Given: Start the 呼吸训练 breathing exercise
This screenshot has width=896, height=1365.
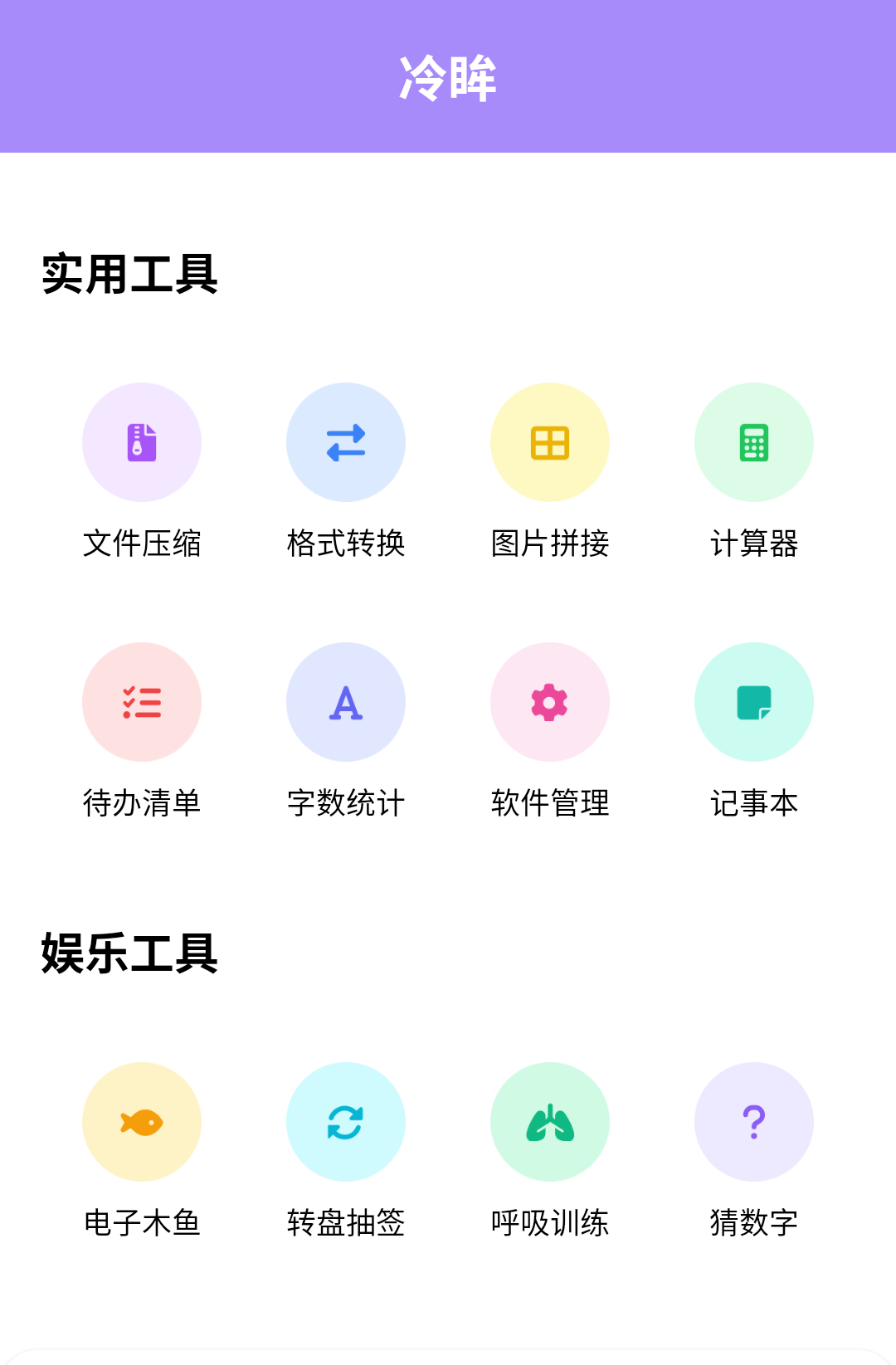Looking at the screenshot, I should coord(550,1121).
